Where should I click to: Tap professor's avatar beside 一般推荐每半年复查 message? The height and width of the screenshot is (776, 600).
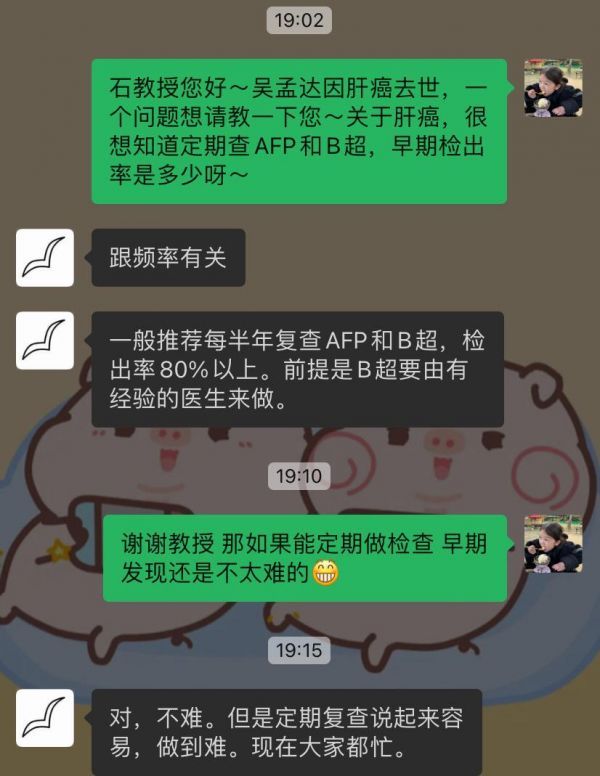pos(45,340)
